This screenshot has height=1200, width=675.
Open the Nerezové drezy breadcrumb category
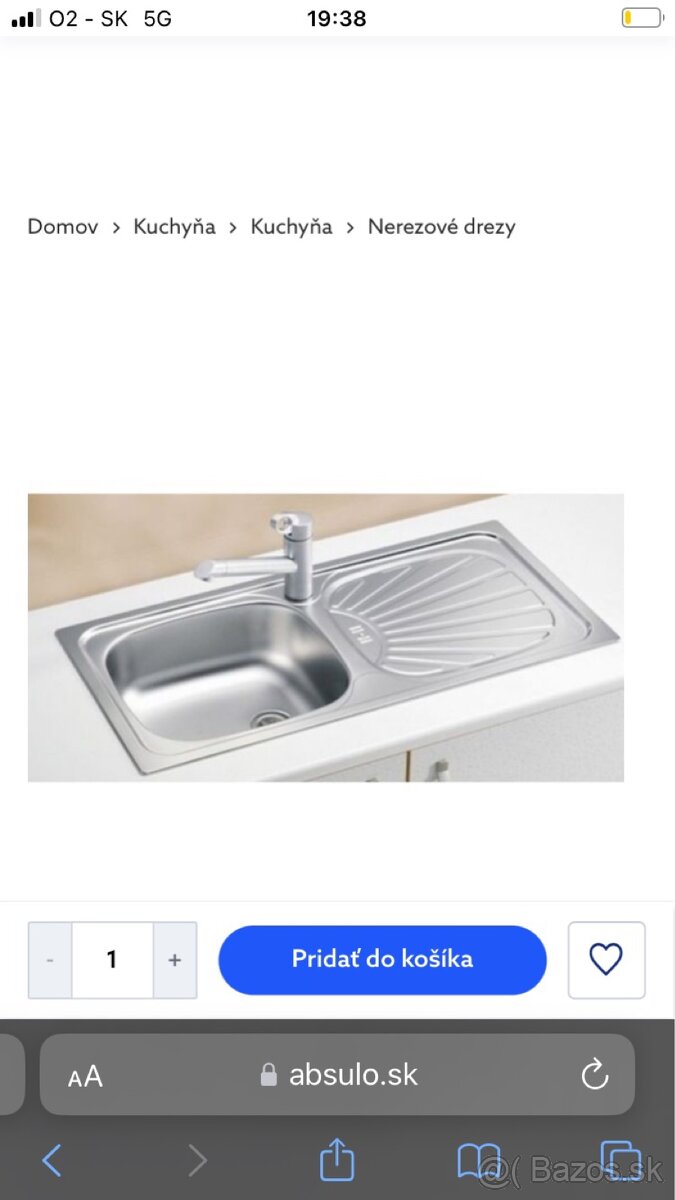click(x=441, y=227)
